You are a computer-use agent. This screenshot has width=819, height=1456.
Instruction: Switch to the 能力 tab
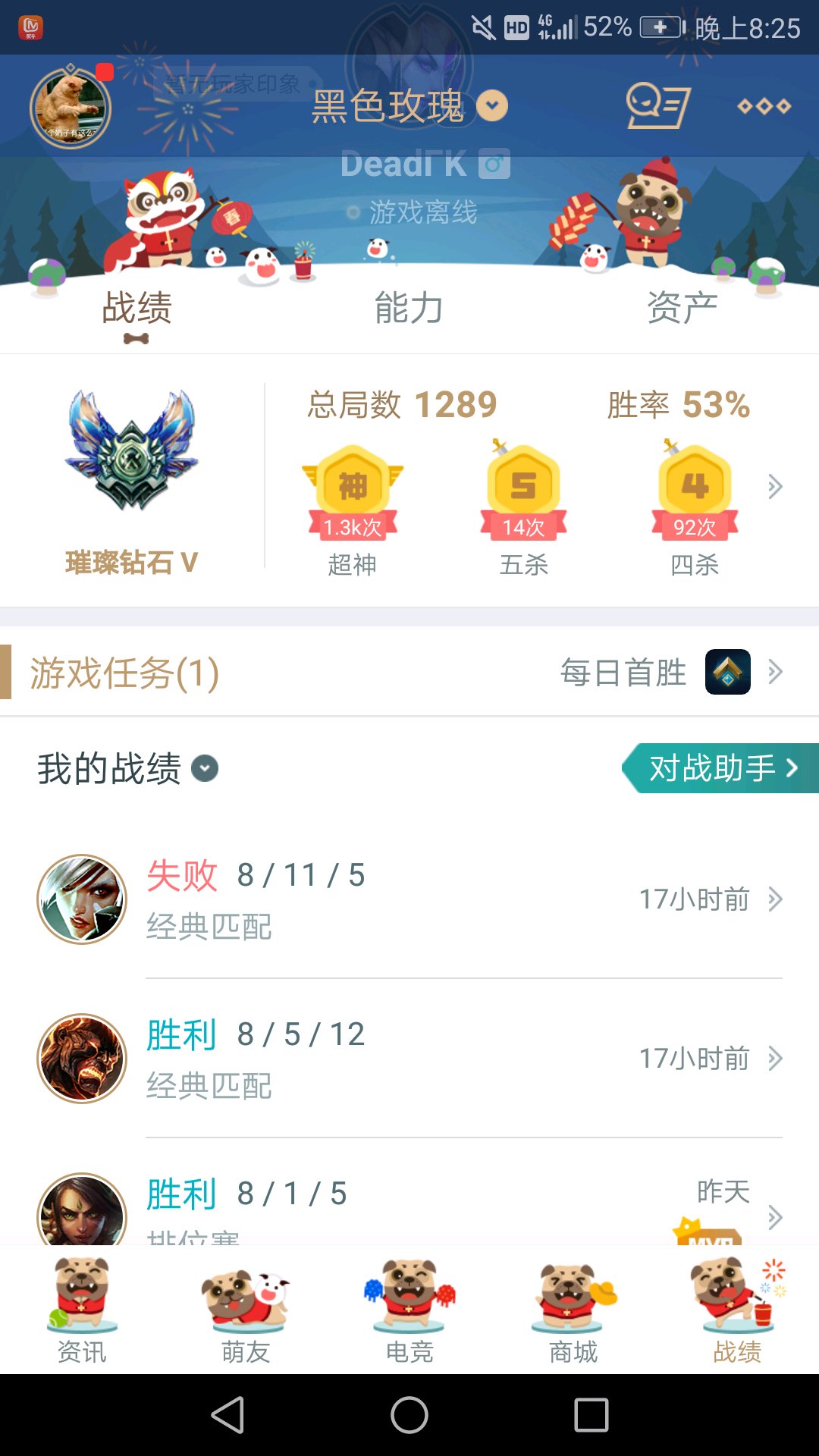[x=409, y=308]
